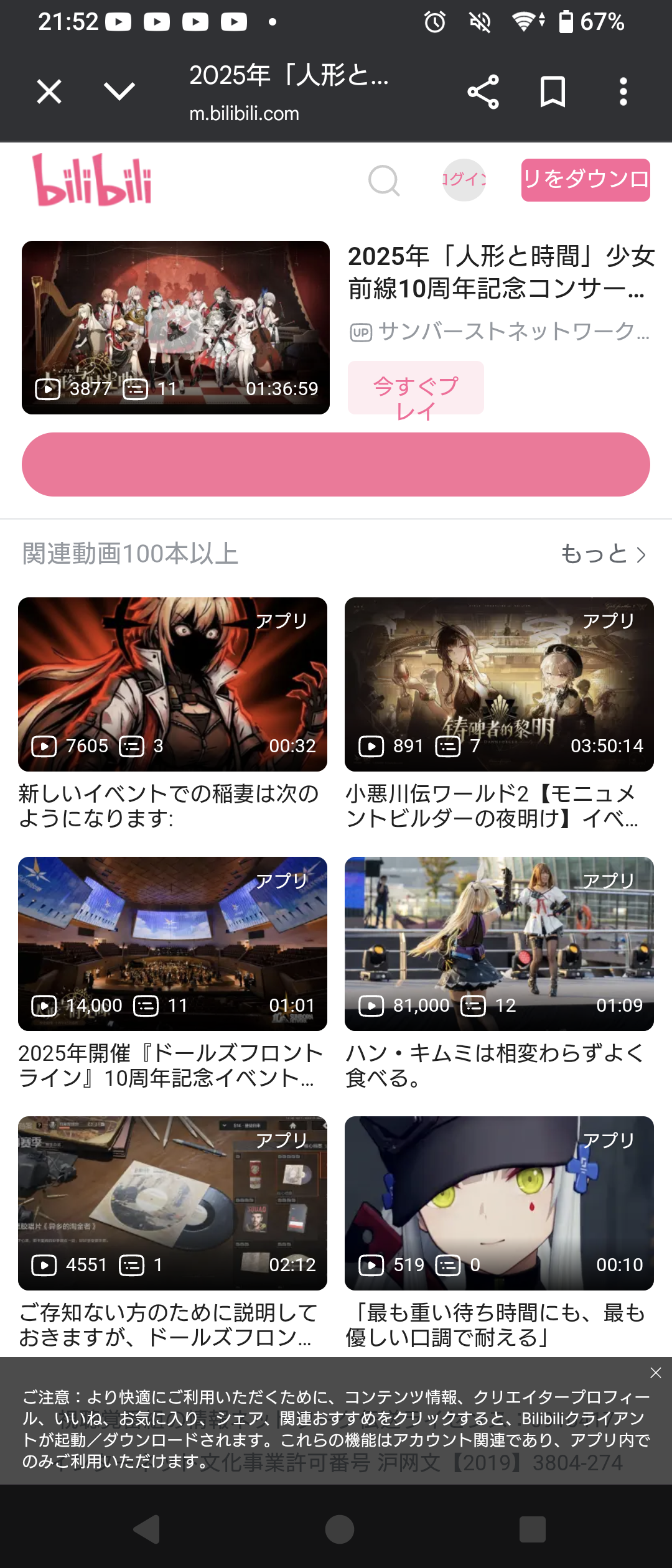
Task: Dismiss the notice banner at the bottom
Action: [x=655, y=1373]
